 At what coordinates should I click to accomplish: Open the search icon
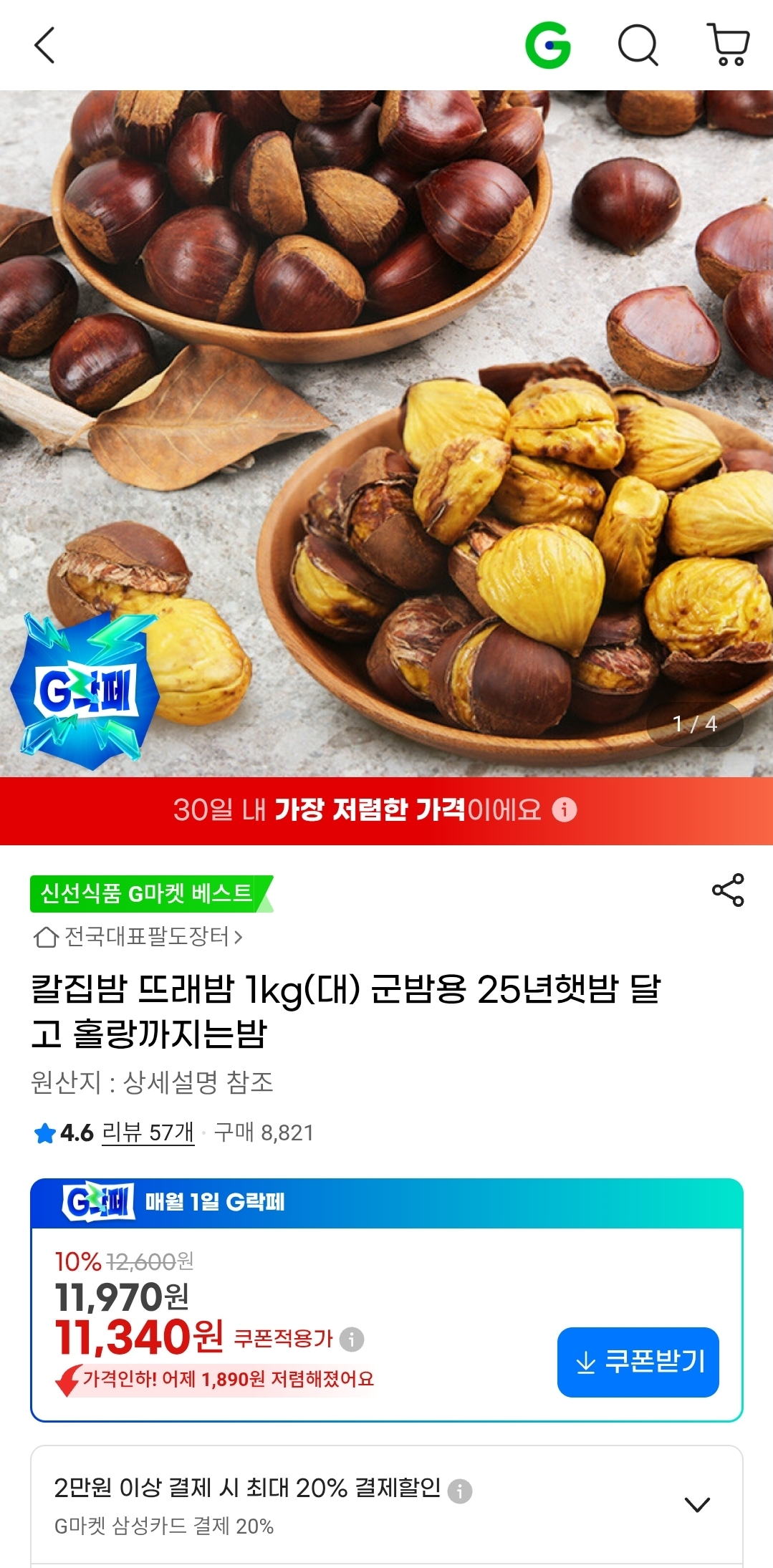click(x=638, y=45)
